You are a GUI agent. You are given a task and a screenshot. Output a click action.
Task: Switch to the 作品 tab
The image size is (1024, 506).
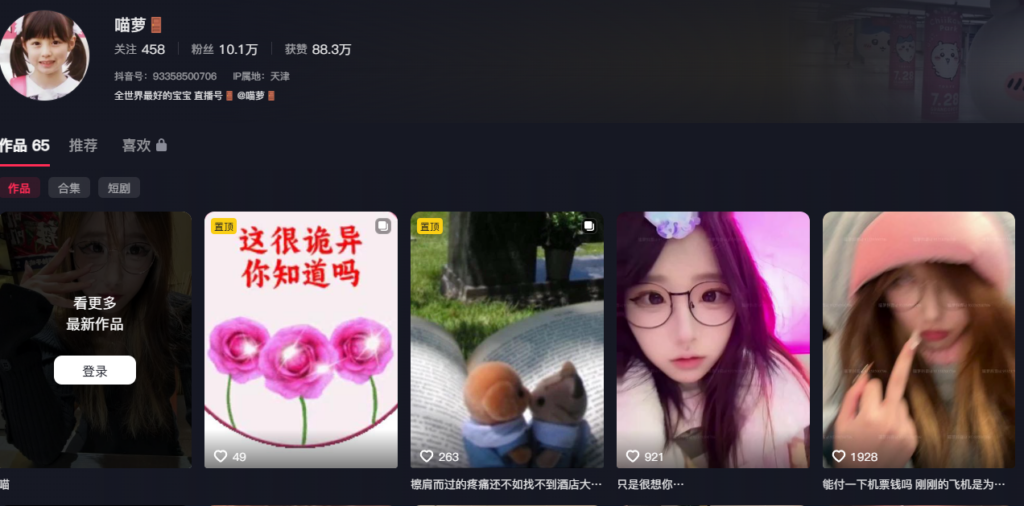coord(24,146)
